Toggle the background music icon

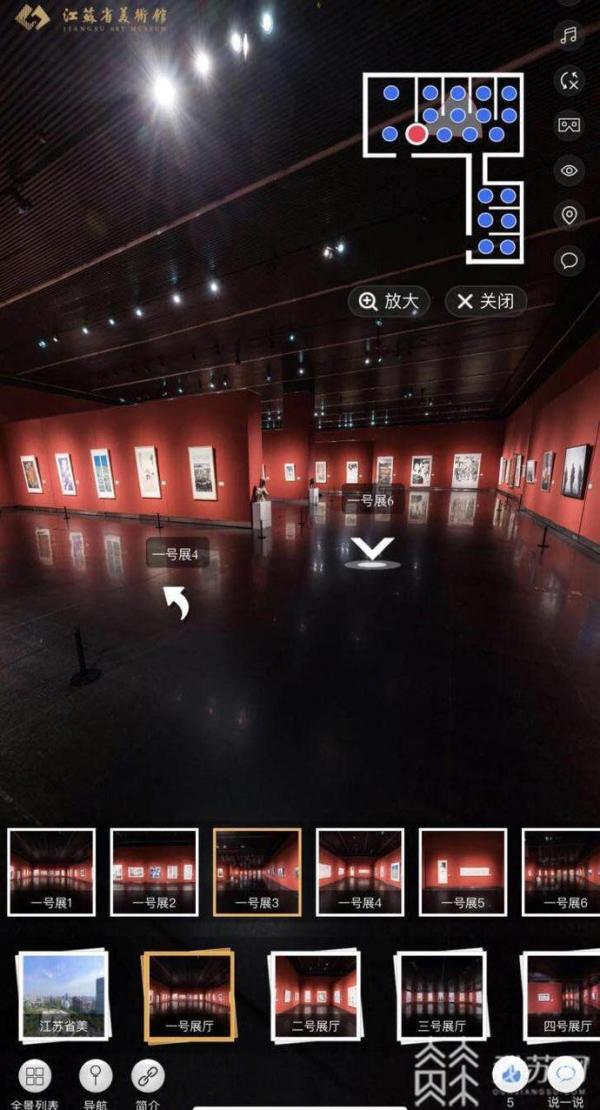point(569,36)
